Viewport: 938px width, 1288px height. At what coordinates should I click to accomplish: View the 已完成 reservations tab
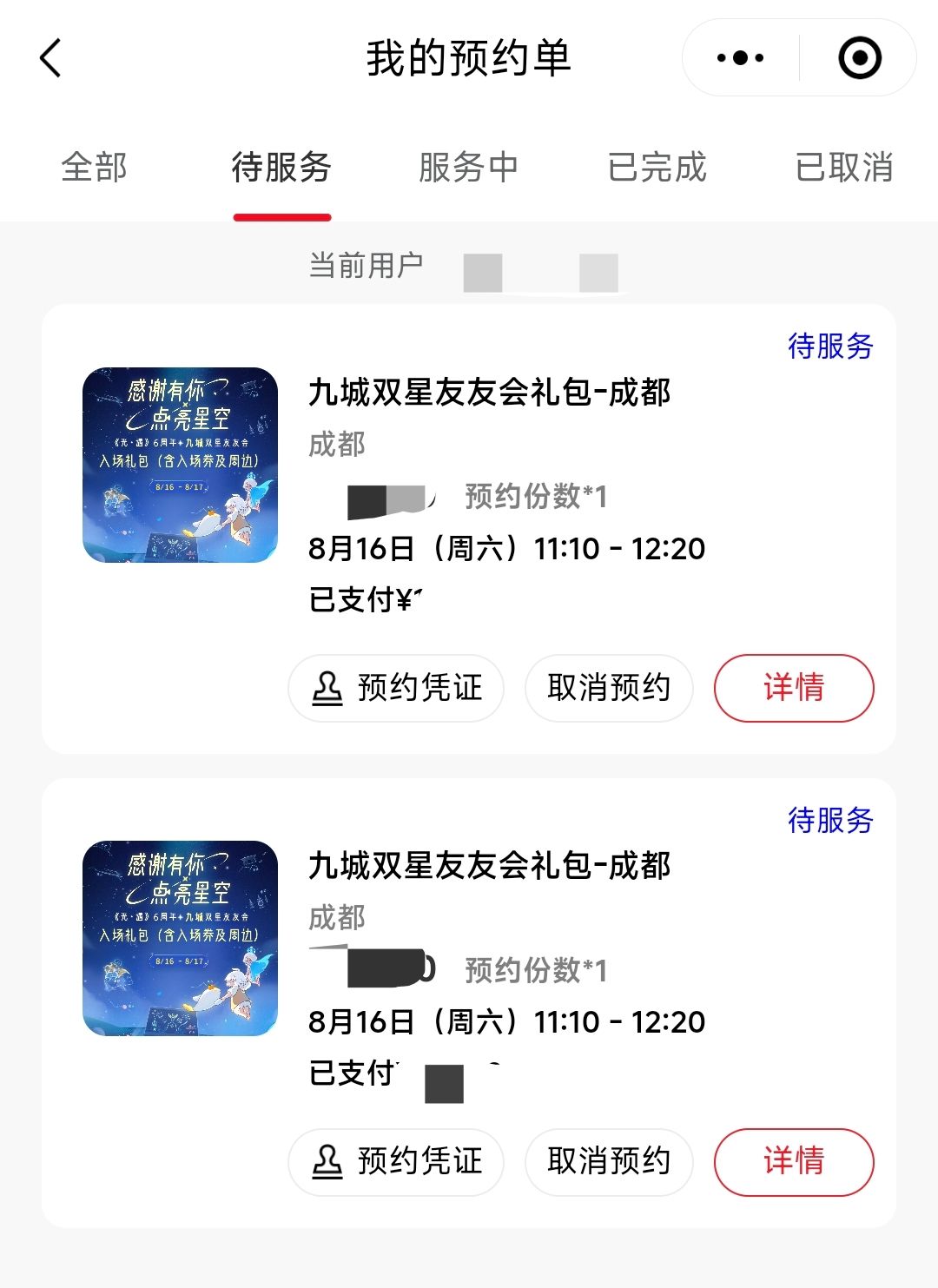click(x=657, y=167)
